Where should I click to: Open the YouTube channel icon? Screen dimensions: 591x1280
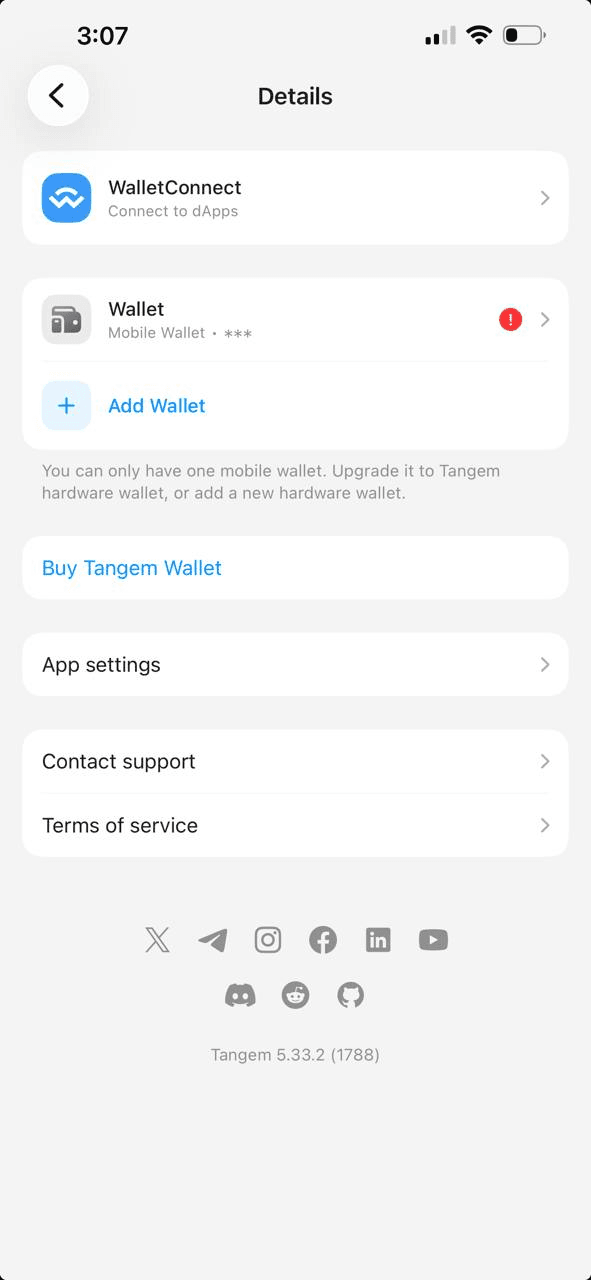click(x=433, y=940)
